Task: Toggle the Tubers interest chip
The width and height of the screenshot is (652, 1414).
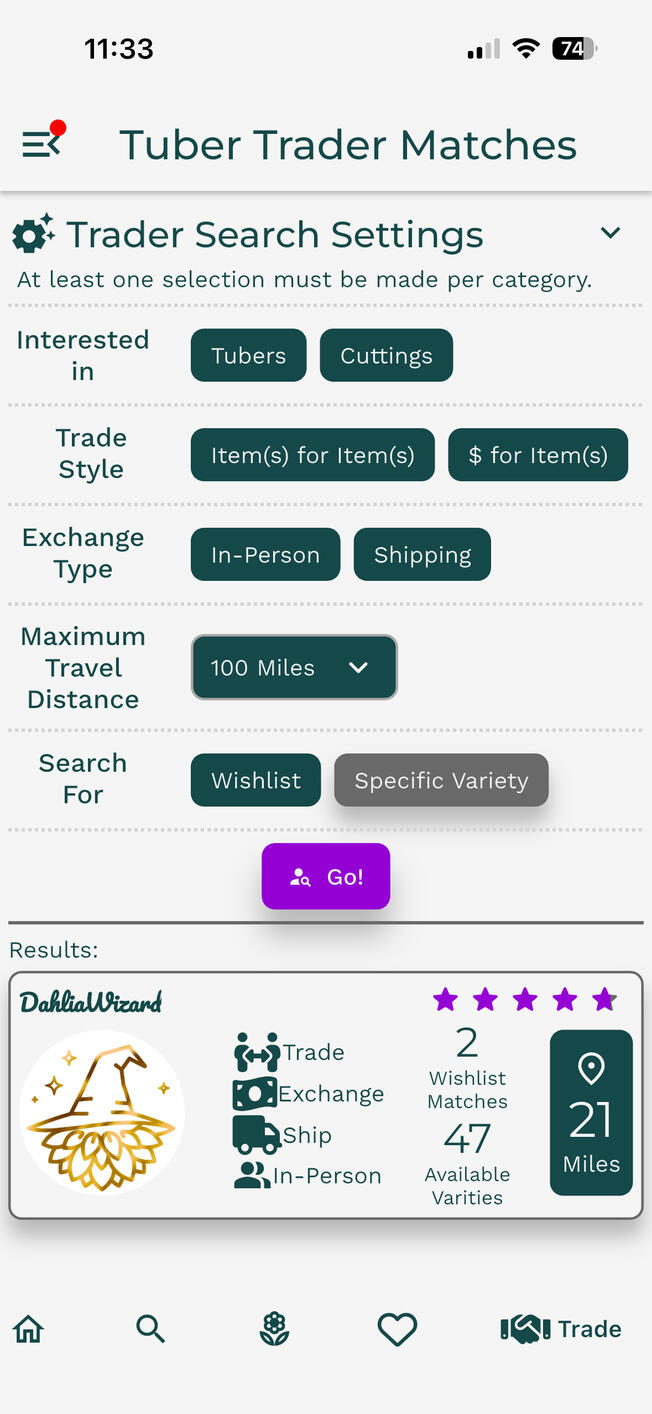Action: pos(248,356)
